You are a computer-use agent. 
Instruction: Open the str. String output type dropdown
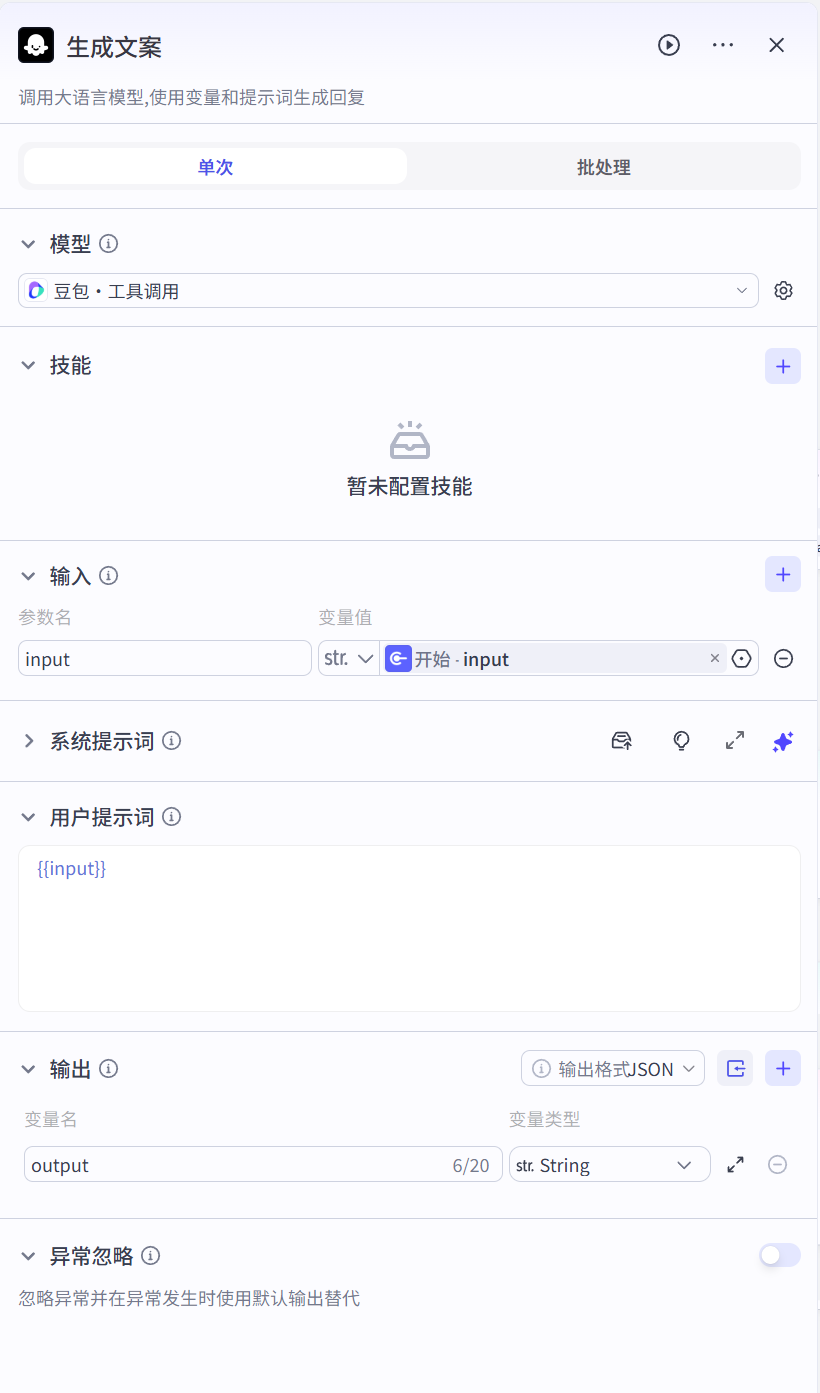(x=609, y=1164)
